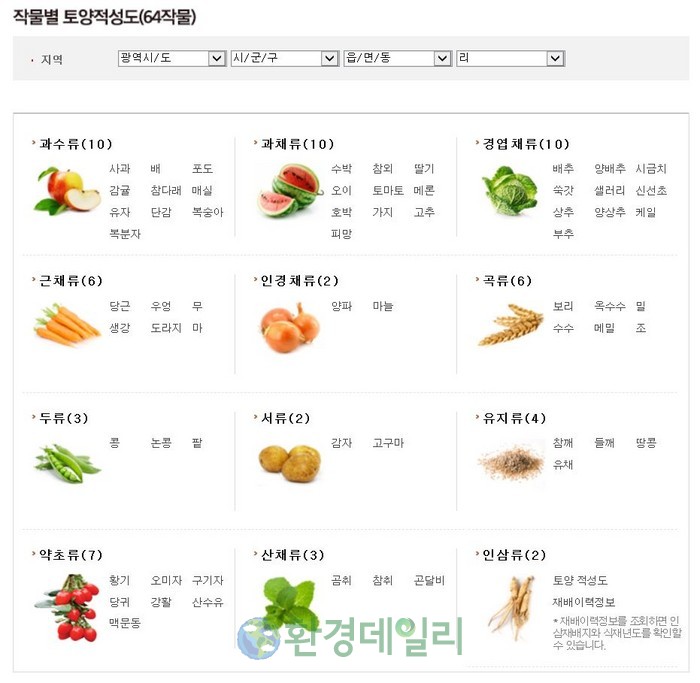700x683 pixels.
Task: Select 양파 under 인경채류
Action: (341, 306)
